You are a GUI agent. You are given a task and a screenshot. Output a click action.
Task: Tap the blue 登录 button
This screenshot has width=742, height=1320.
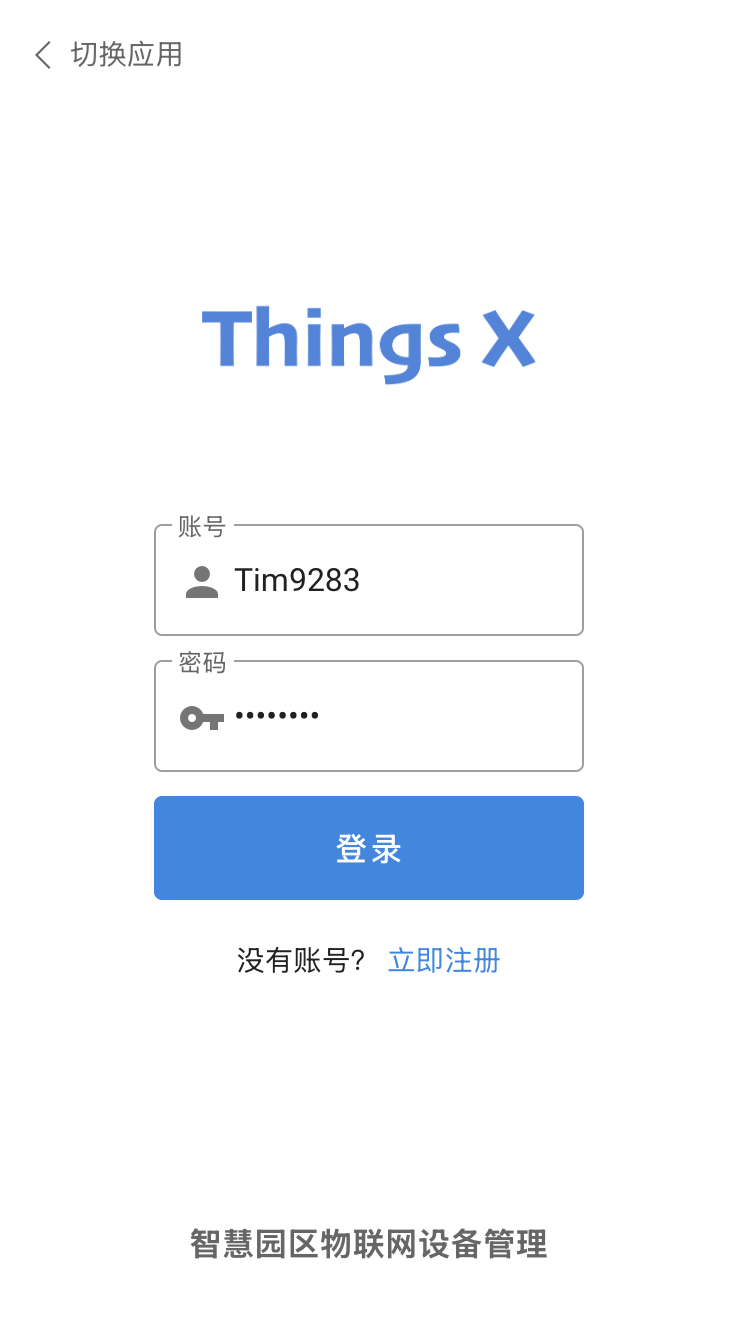point(369,848)
